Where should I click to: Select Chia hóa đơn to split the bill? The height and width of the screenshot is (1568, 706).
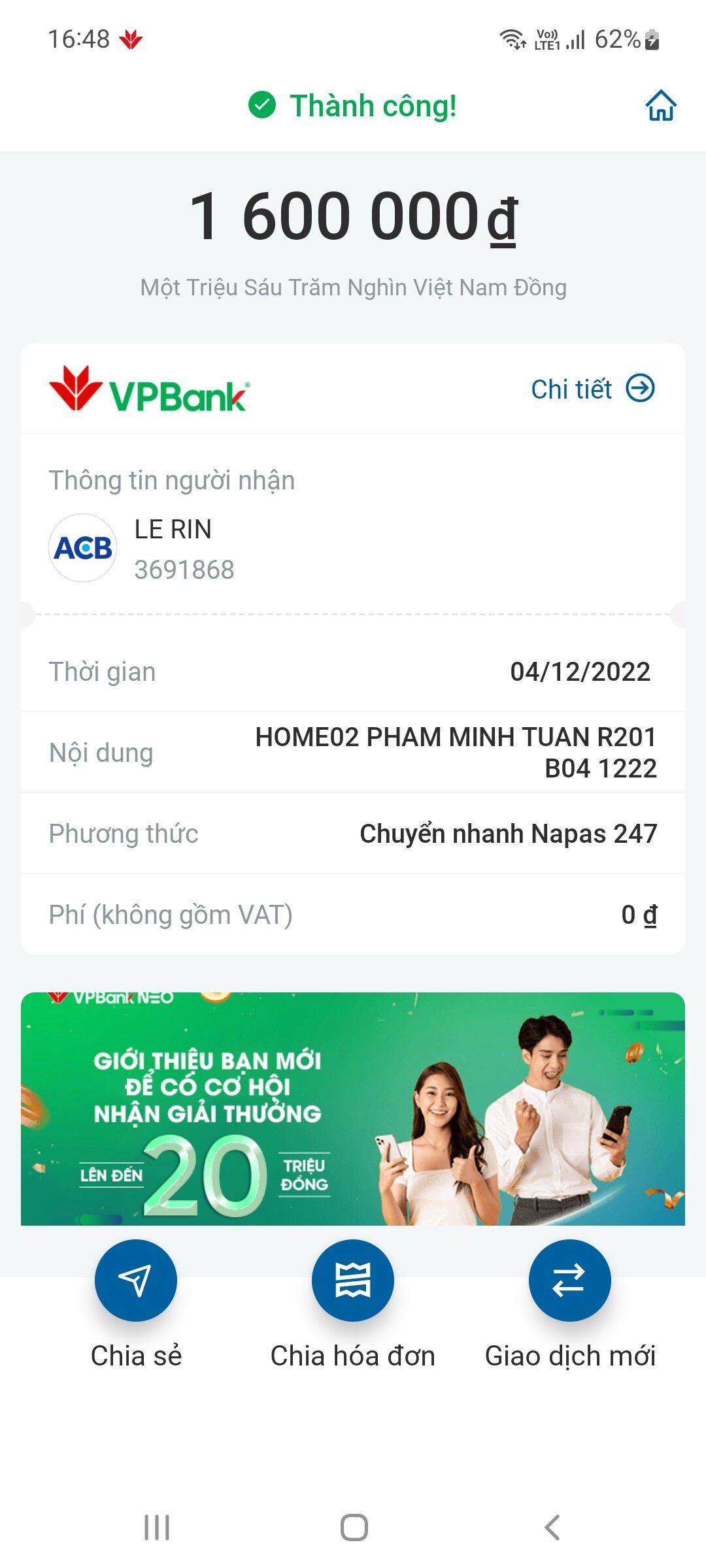353,1281
